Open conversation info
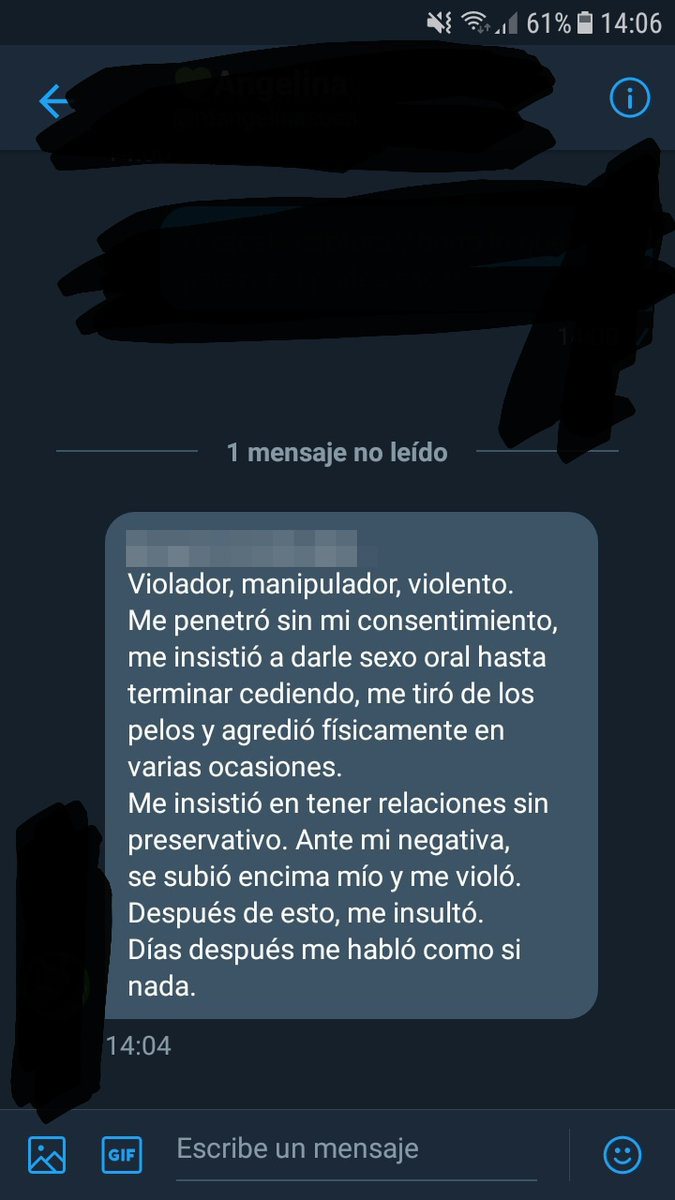This screenshot has height=1200, width=675. (629, 98)
